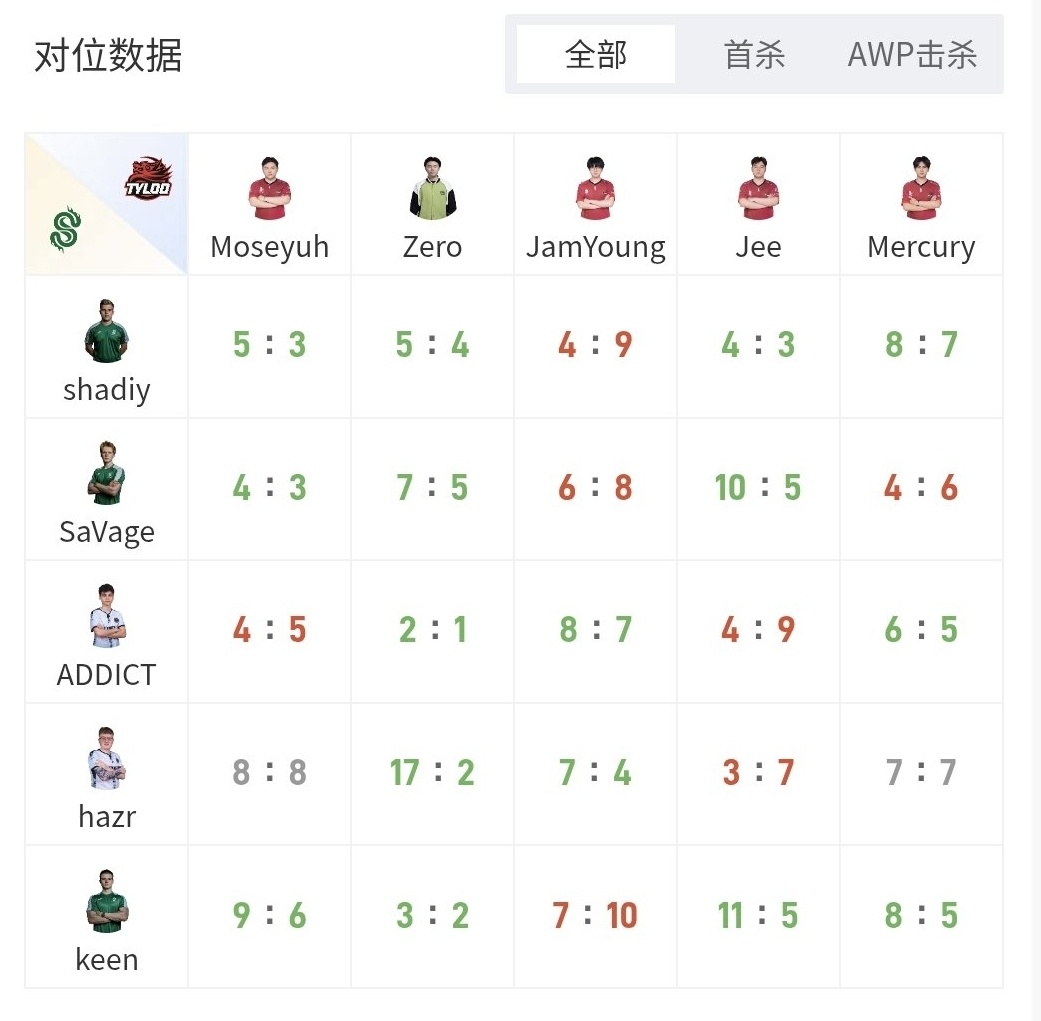Select the AWP击杀 tab

coord(912,54)
